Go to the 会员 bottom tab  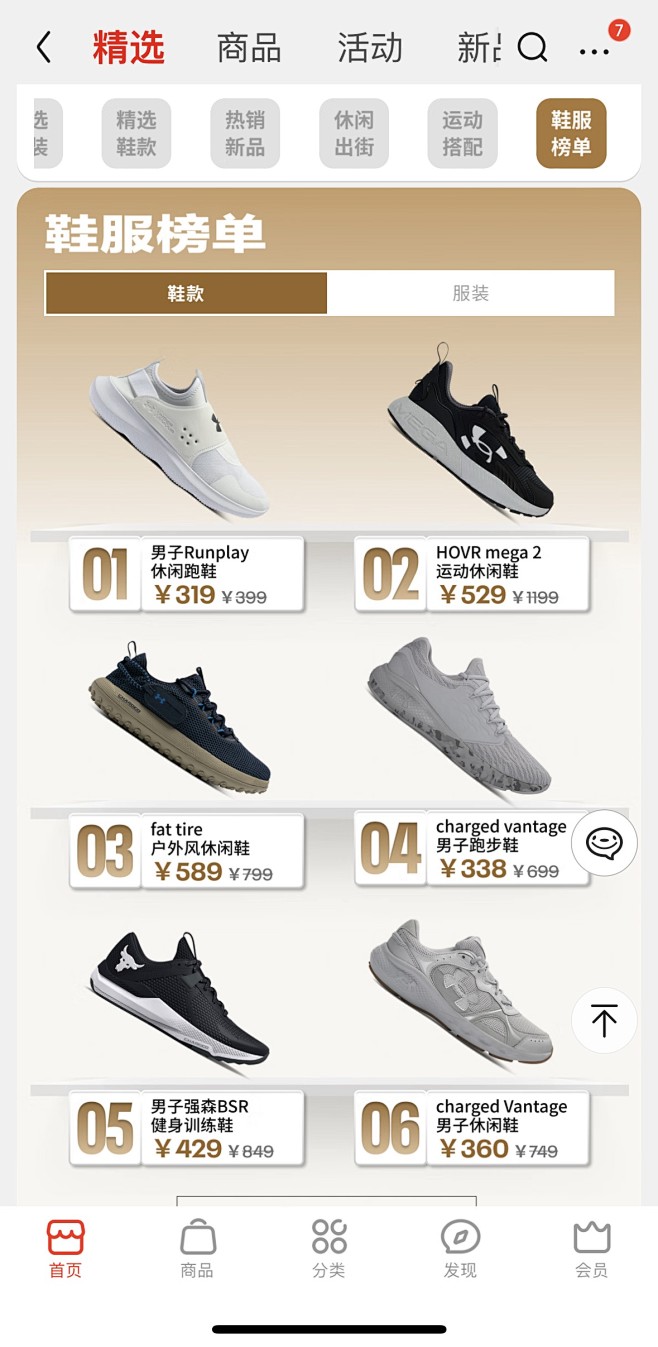pyautogui.click(x=591, y=1248)
